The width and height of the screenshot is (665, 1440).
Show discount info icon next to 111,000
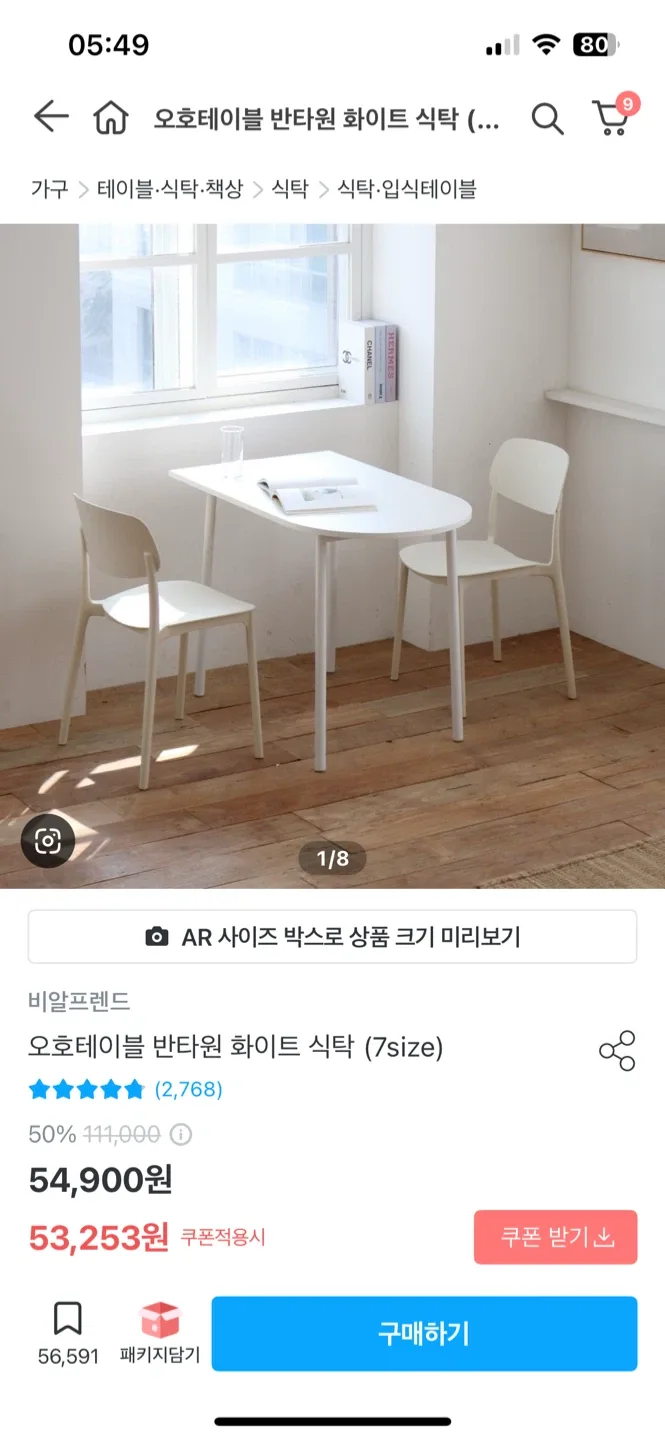181,1135
